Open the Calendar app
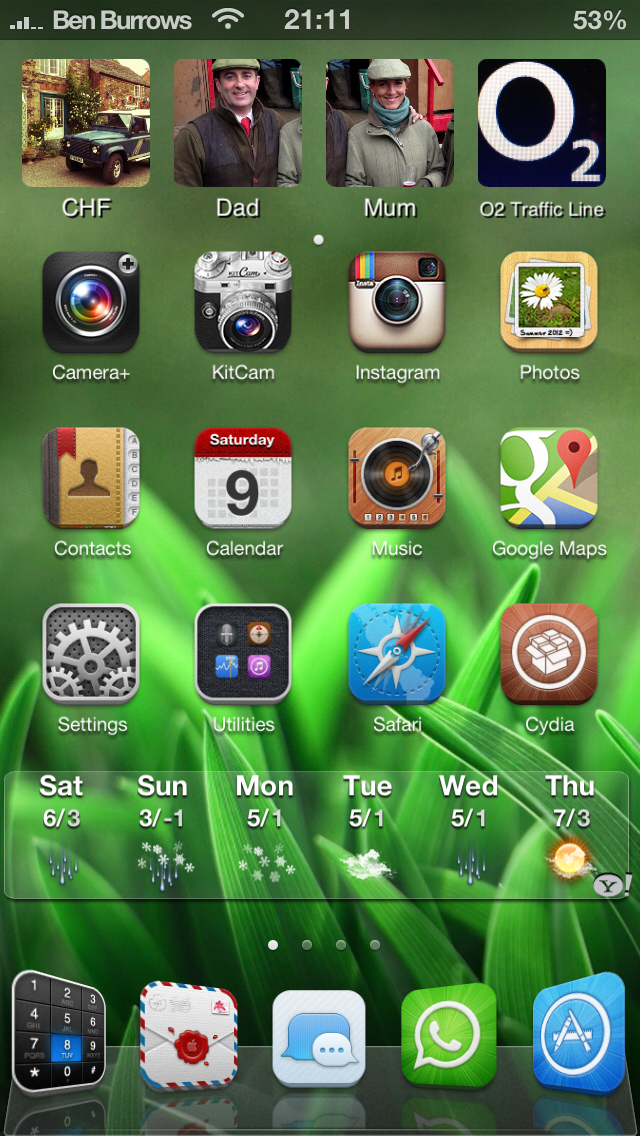The width and height of the screenshot is (640, 1136). [x=243, y=478]
